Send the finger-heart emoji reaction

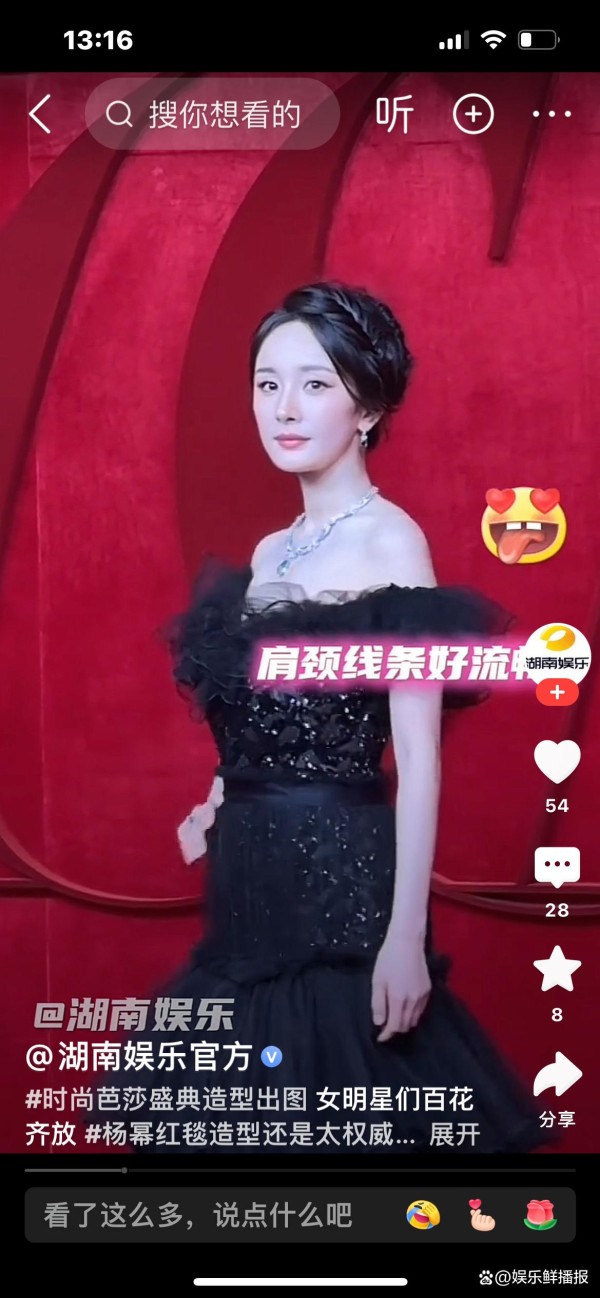482,1215
